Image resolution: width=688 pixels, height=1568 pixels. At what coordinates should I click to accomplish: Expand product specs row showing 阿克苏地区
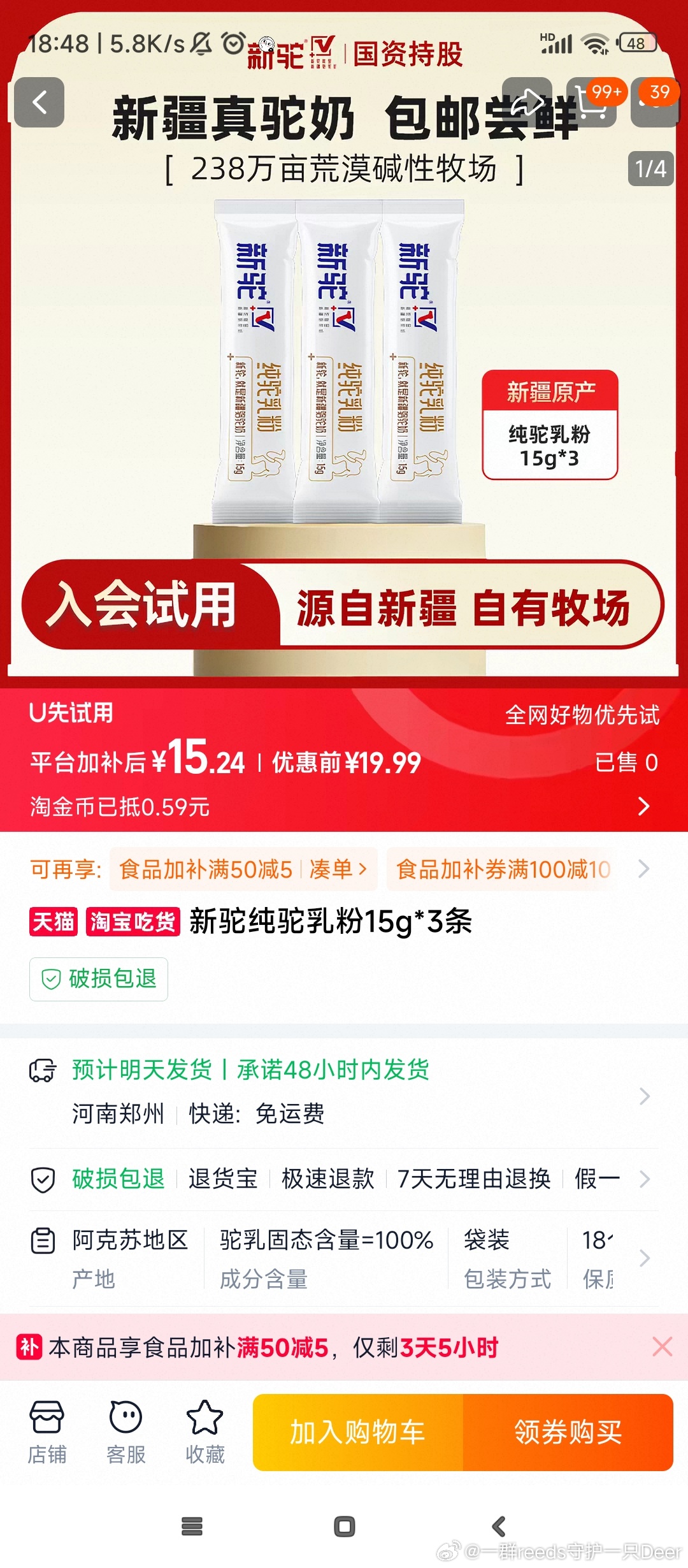click(344, 1258)
